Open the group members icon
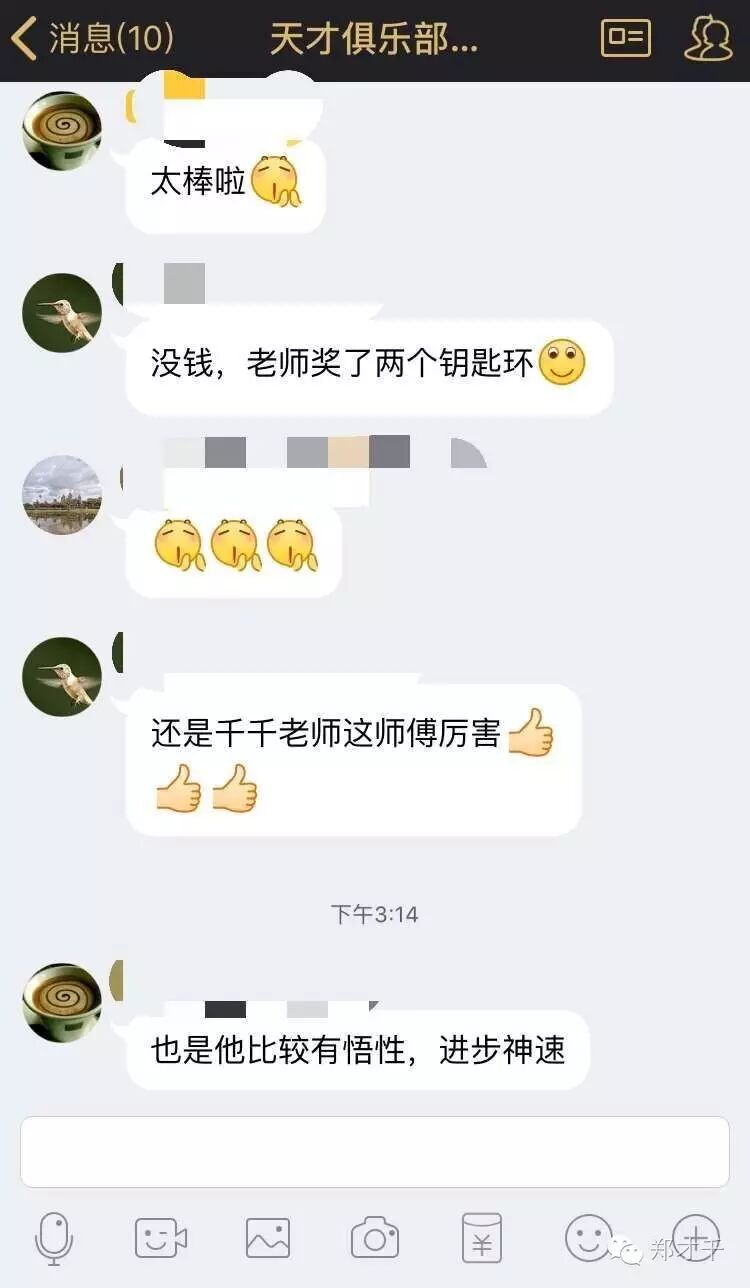 (708, 39)
